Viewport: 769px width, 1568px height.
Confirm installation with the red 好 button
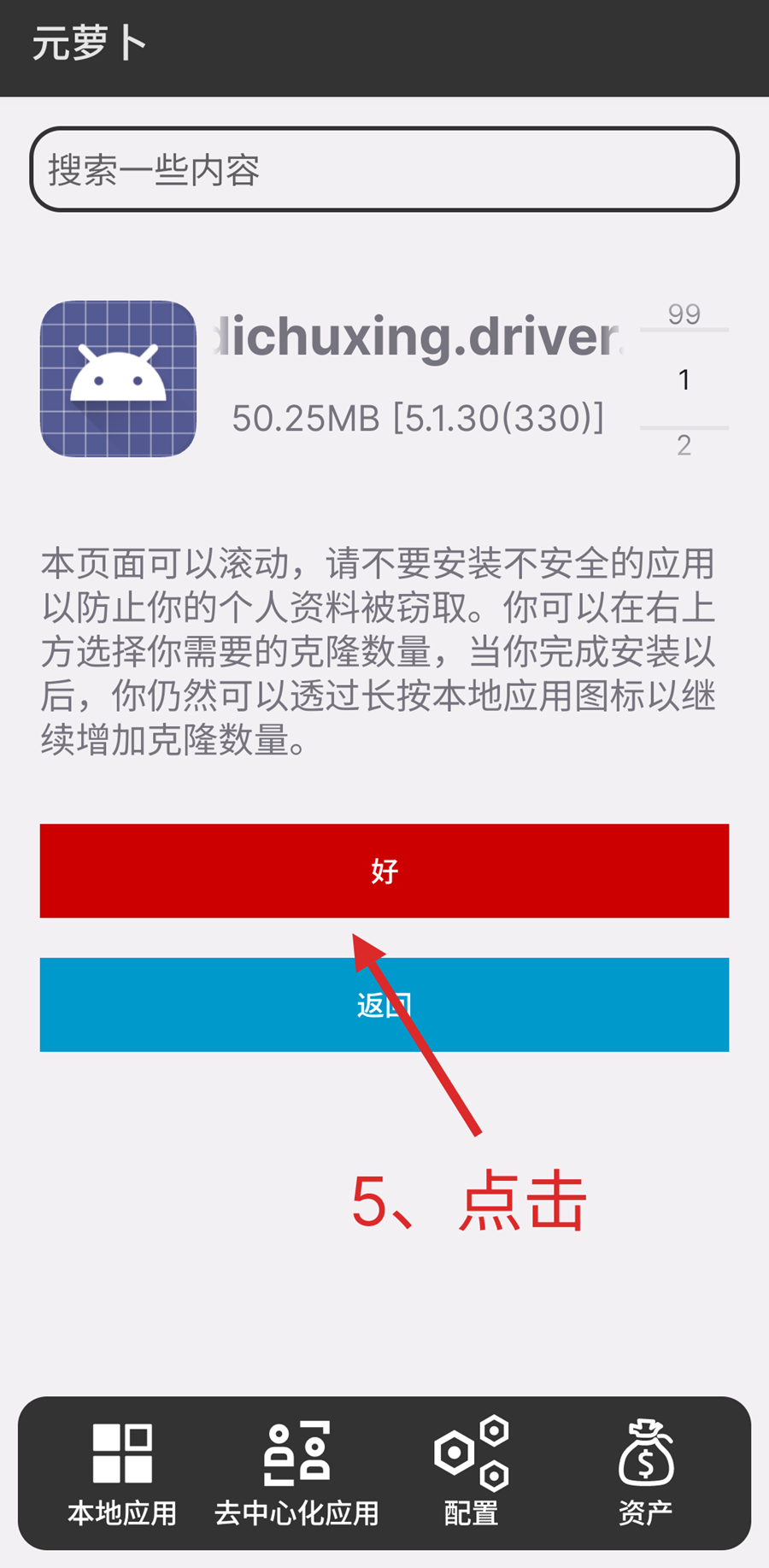click(x=384, y=870)
